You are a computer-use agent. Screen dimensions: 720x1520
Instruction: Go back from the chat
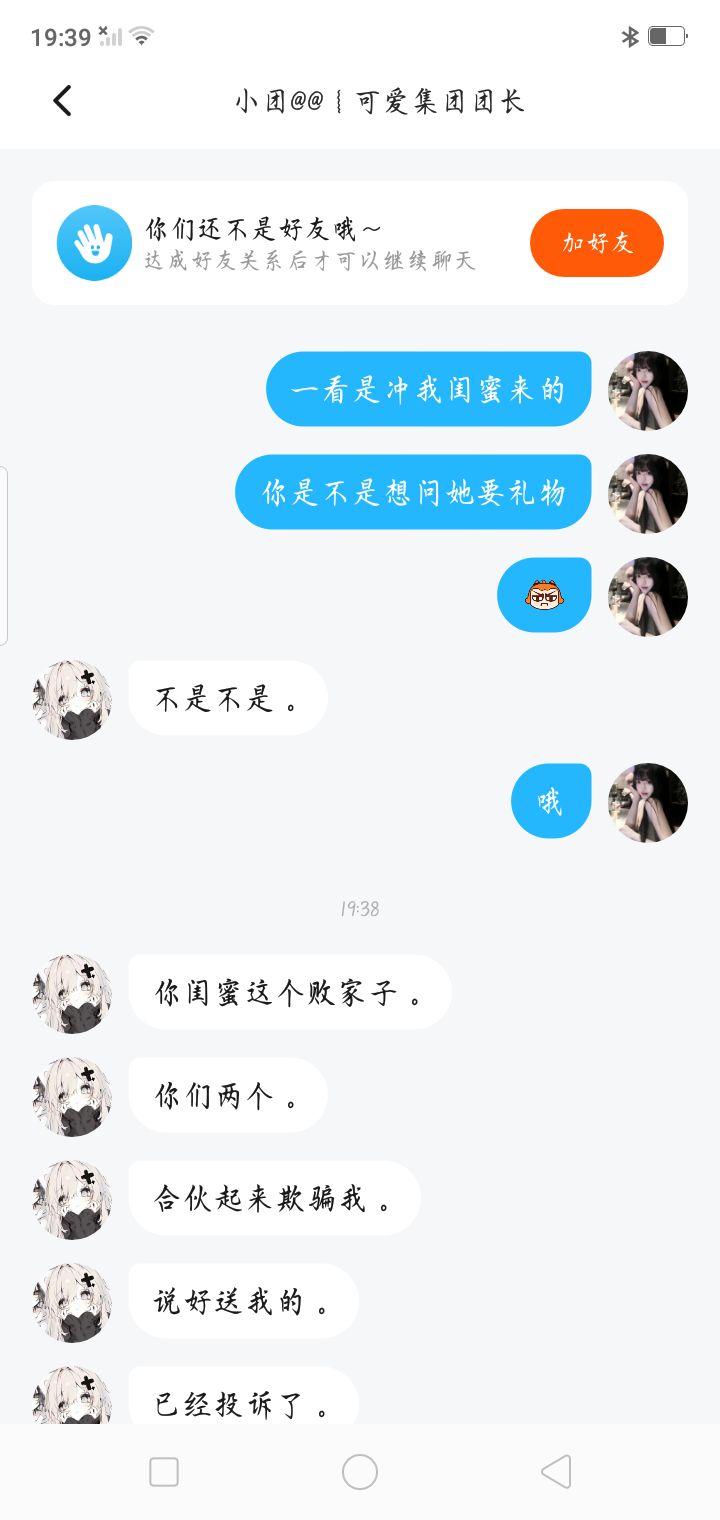pos(62,101)
